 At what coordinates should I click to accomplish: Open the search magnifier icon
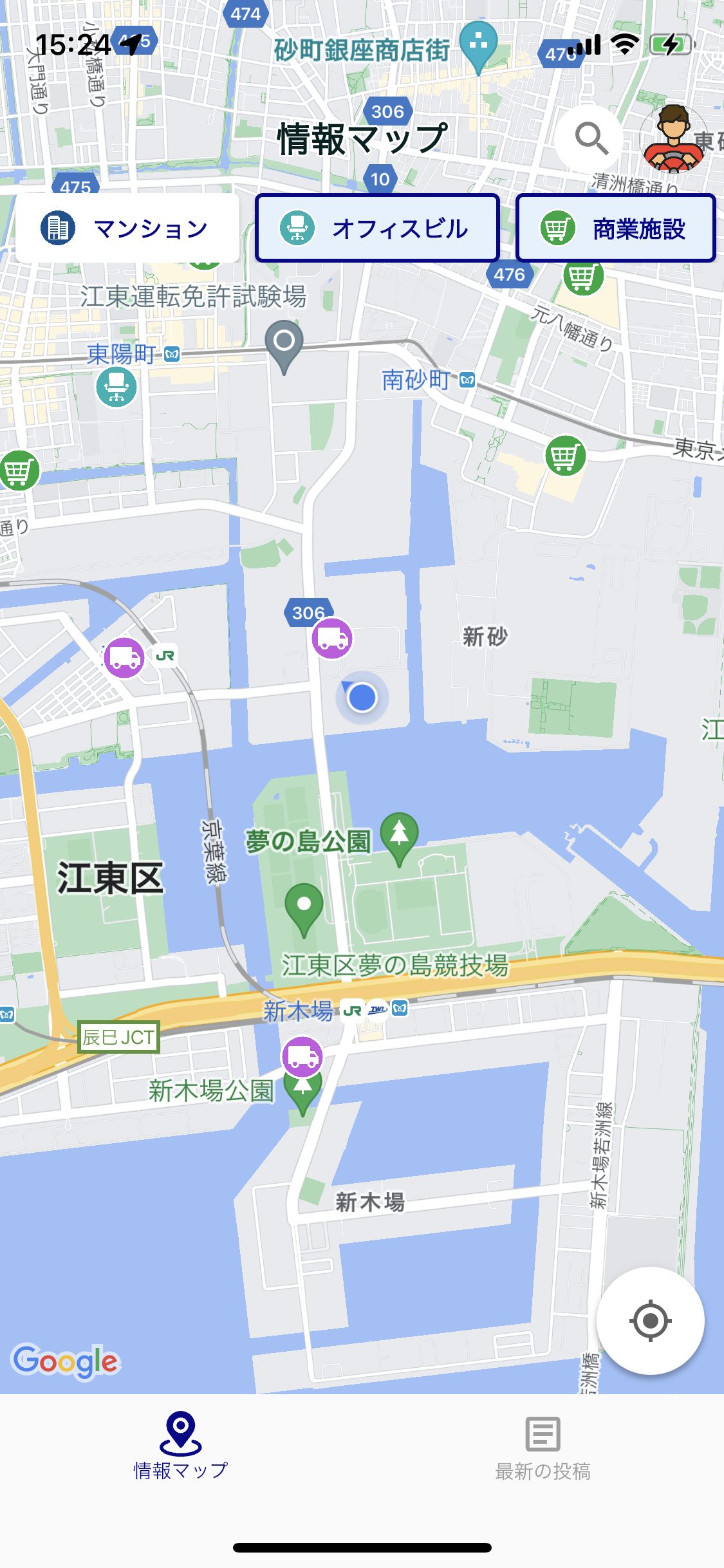point(590,138)
